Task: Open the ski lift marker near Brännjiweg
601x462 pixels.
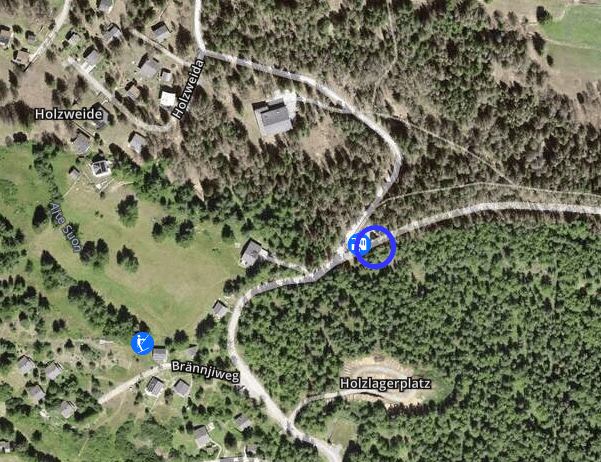Action: 142,344
